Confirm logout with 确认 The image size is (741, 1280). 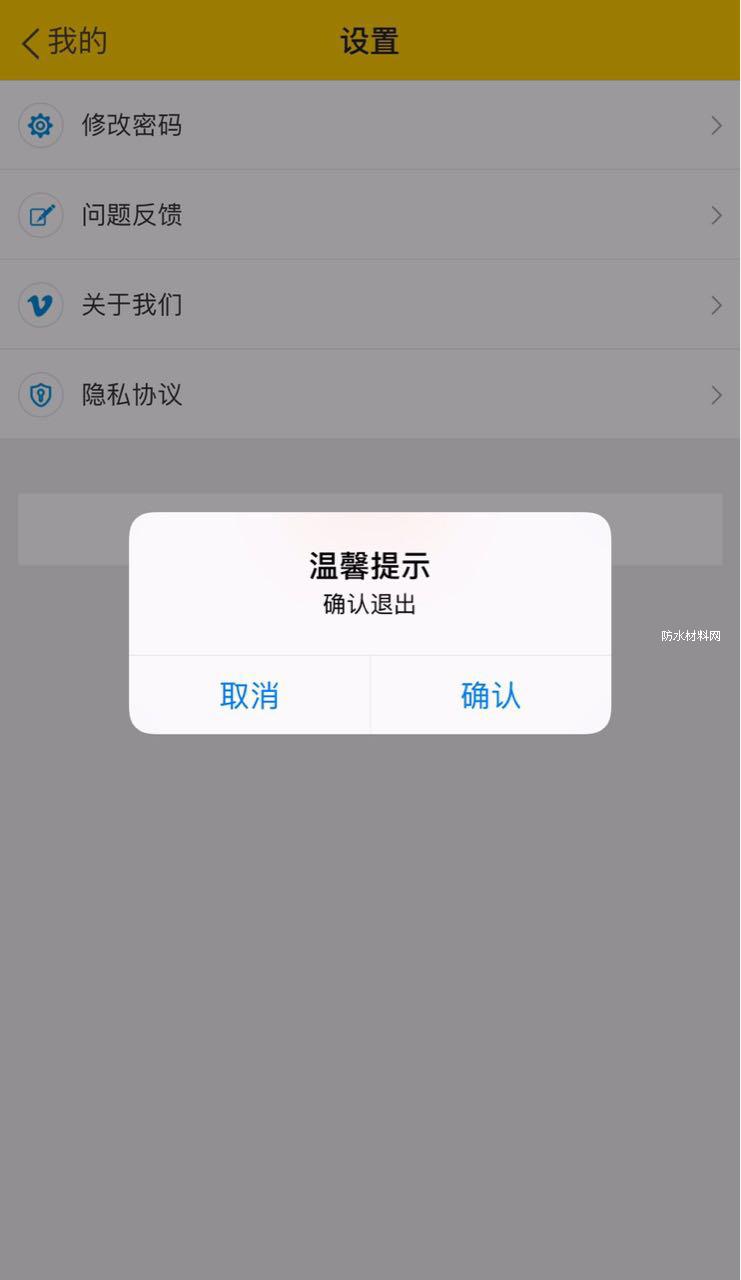[490, 695]
